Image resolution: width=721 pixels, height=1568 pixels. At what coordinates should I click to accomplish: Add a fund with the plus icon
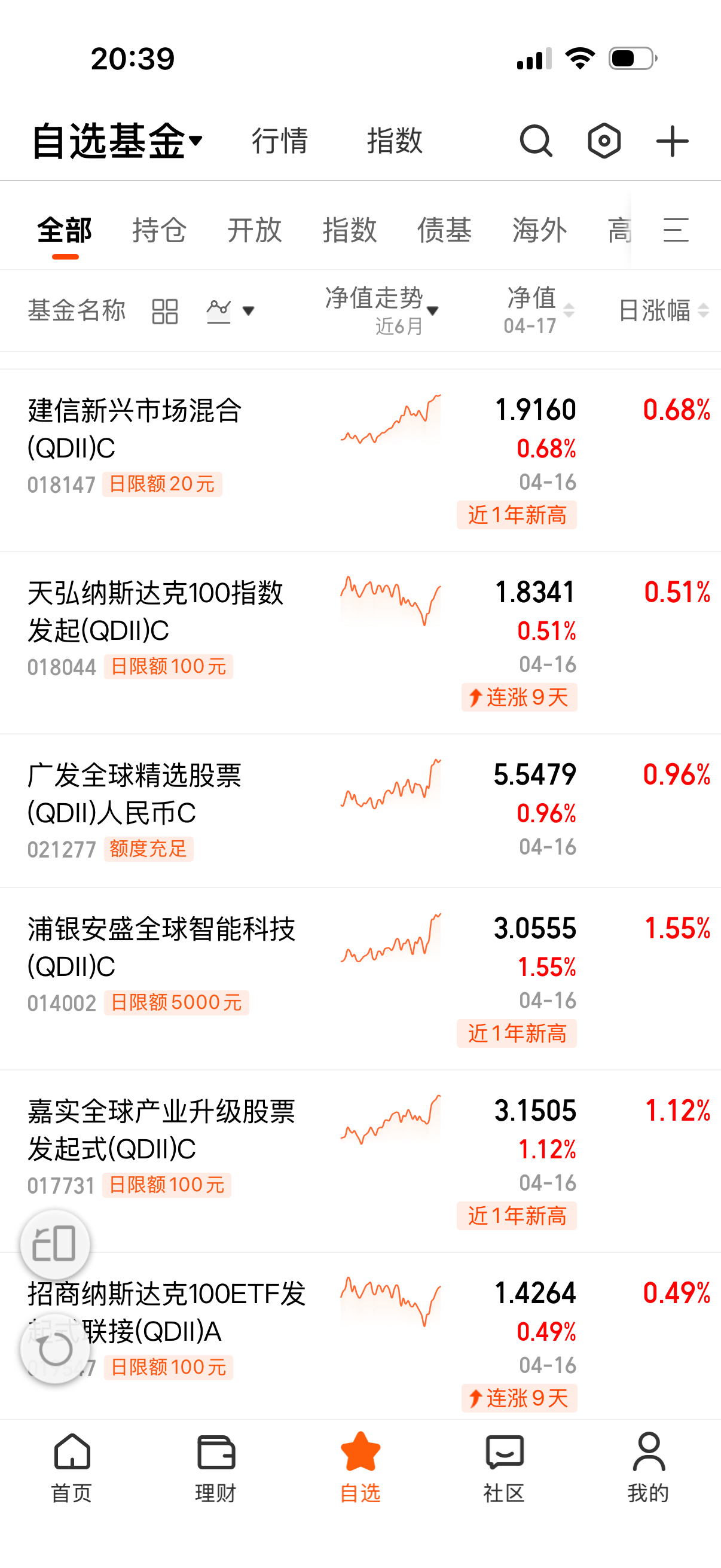[x=672, y=141]
